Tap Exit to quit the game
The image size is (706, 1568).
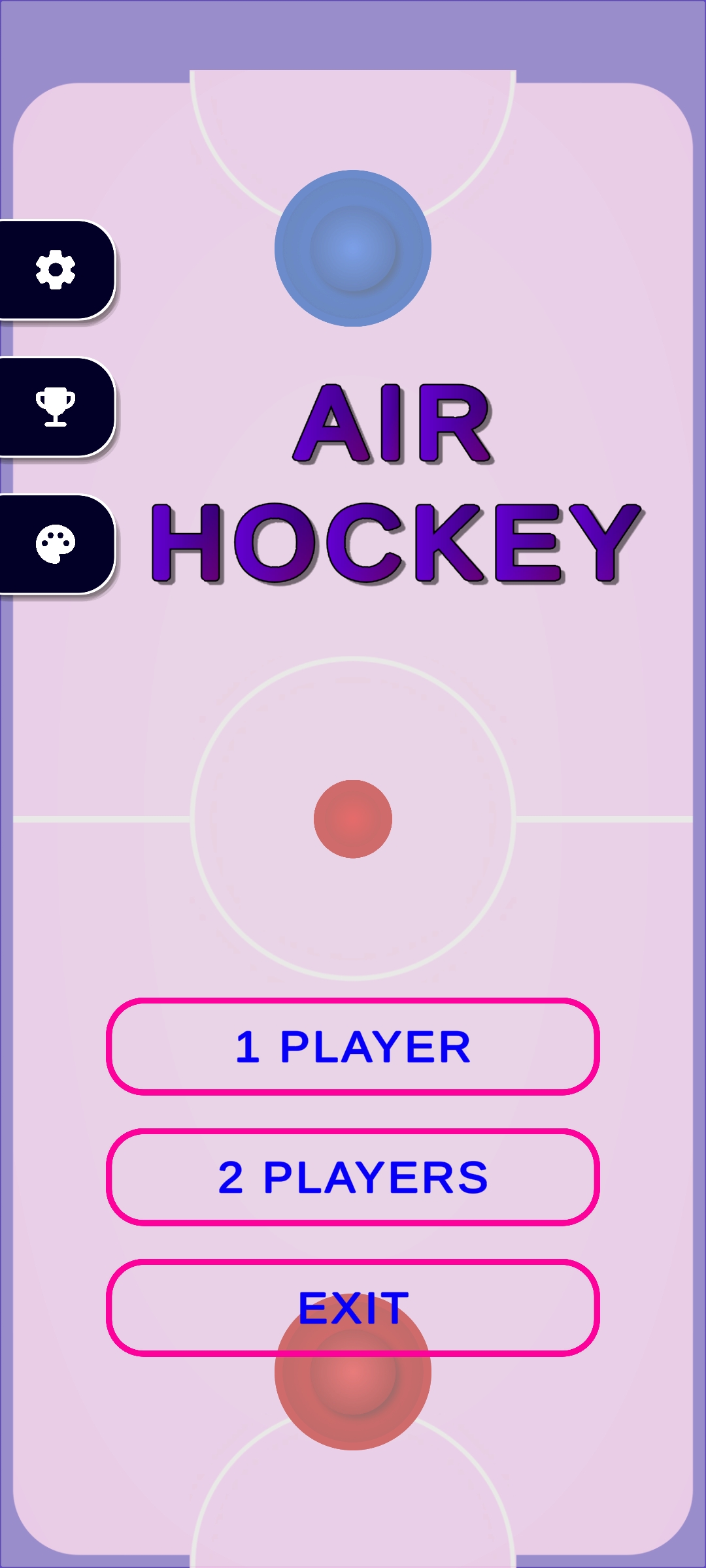point(353,1308)
